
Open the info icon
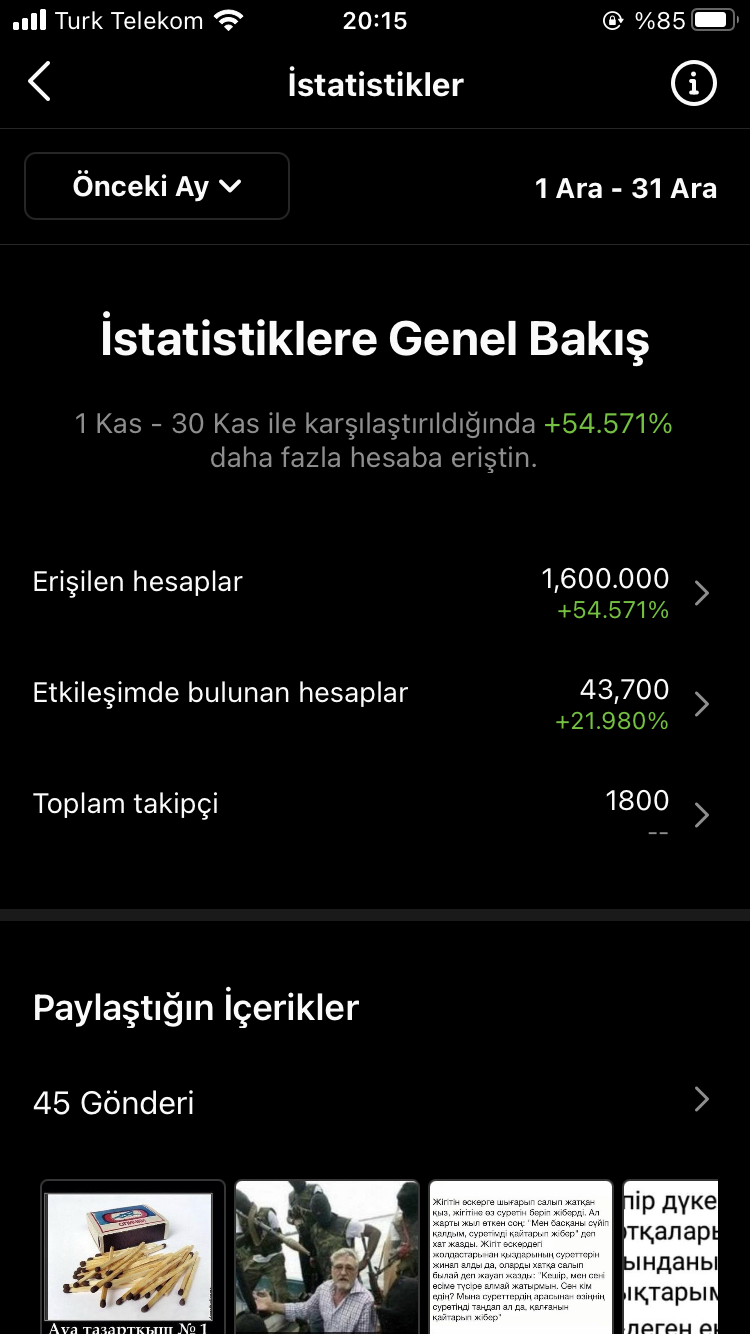pyautogui.click(x=693, y=83)
